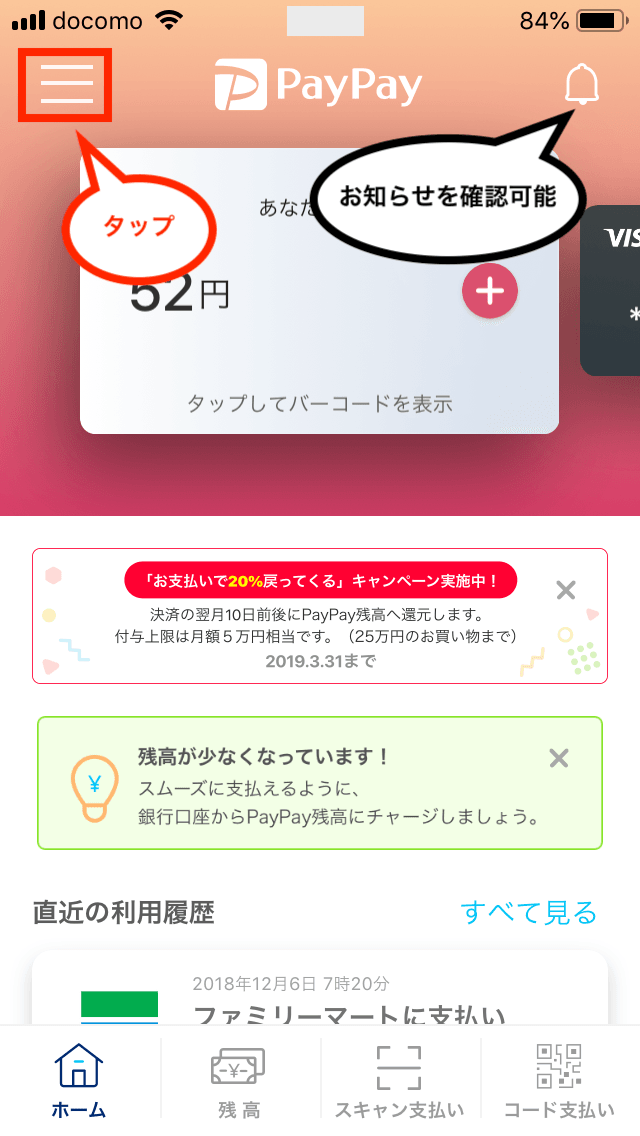This screenshot has width=640, height=1136.
Task: Open the VISA card
Action: click(x=612, y=290)
